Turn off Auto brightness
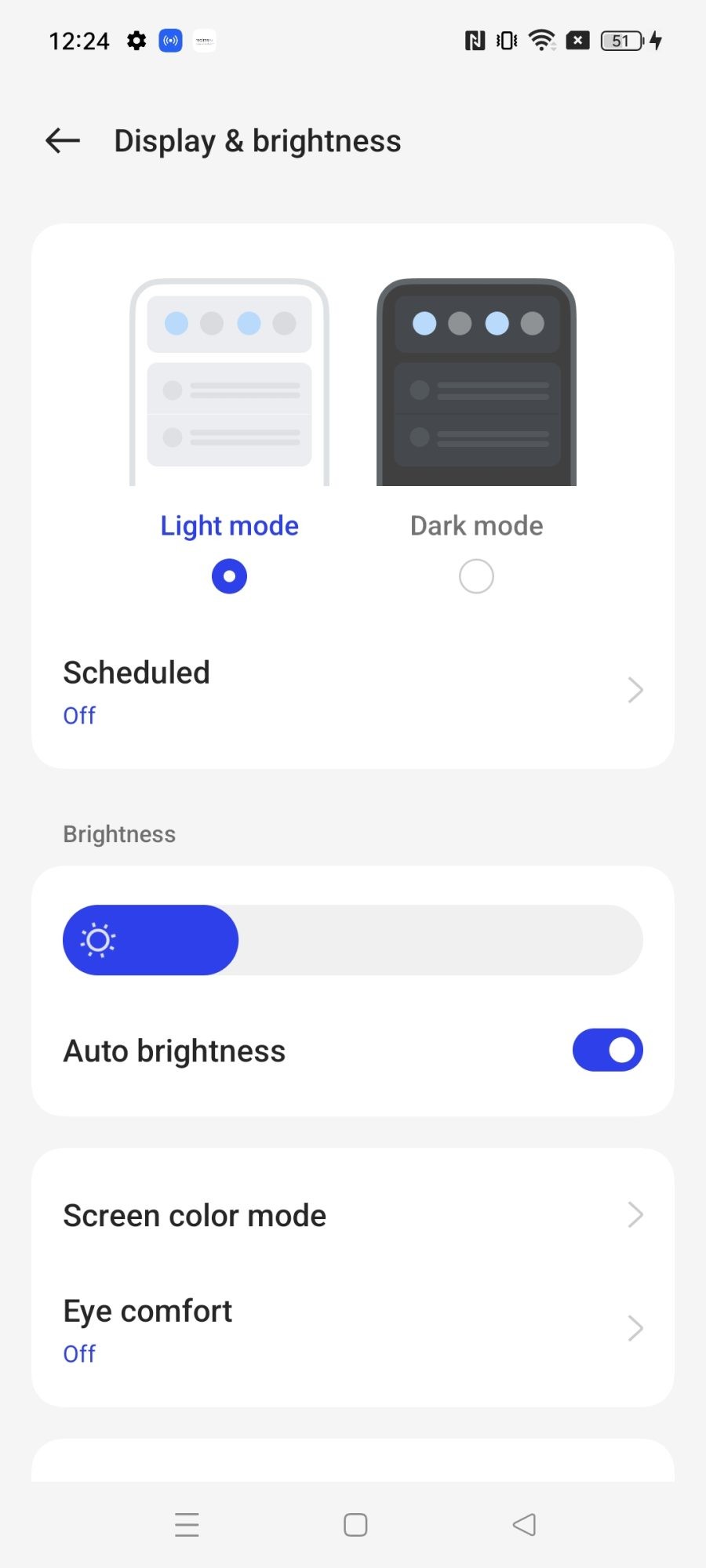 pyautogui.click(x=607, y=1050)
